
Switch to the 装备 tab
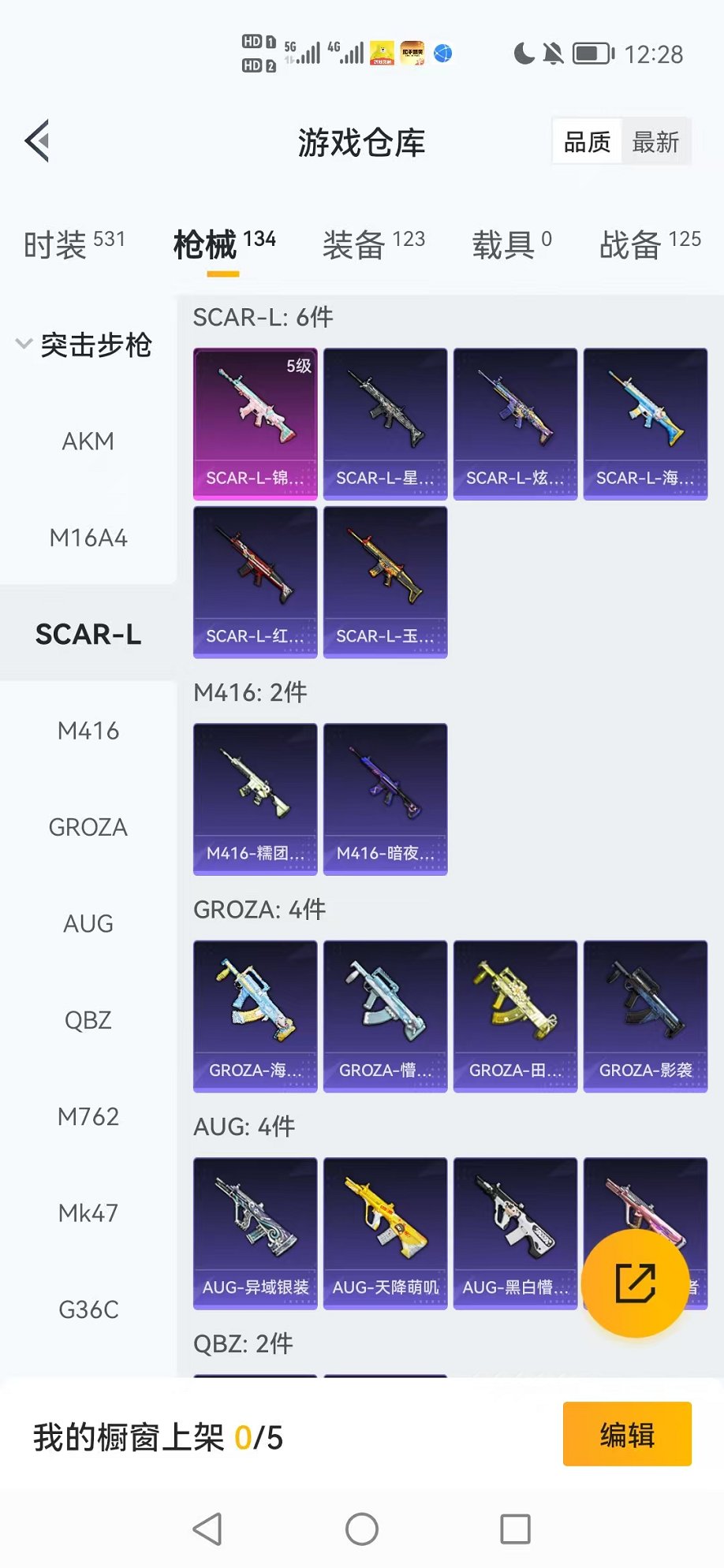[x=373, y=244]
